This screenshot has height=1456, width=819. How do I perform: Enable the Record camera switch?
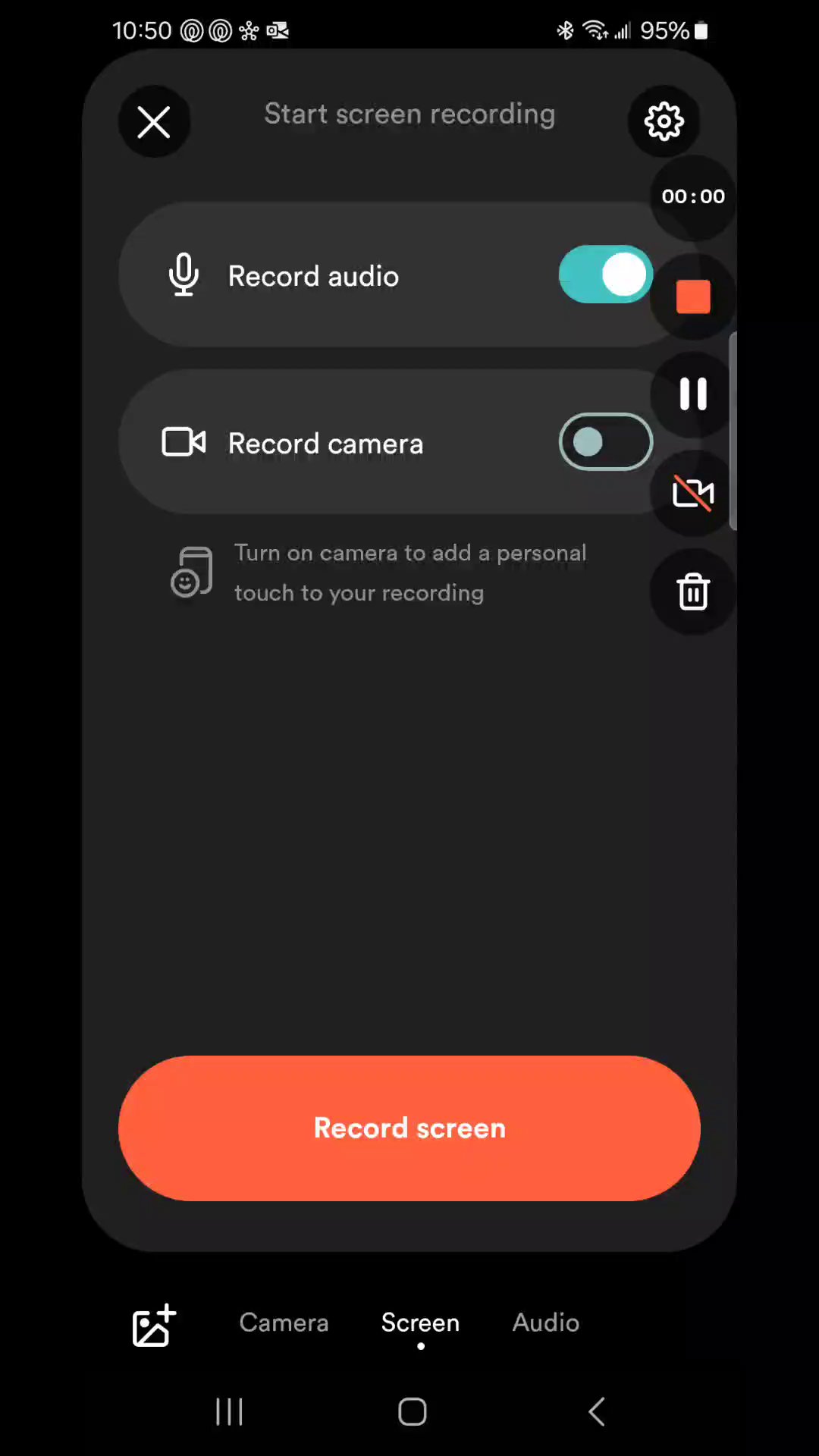(x=604, y=442)
